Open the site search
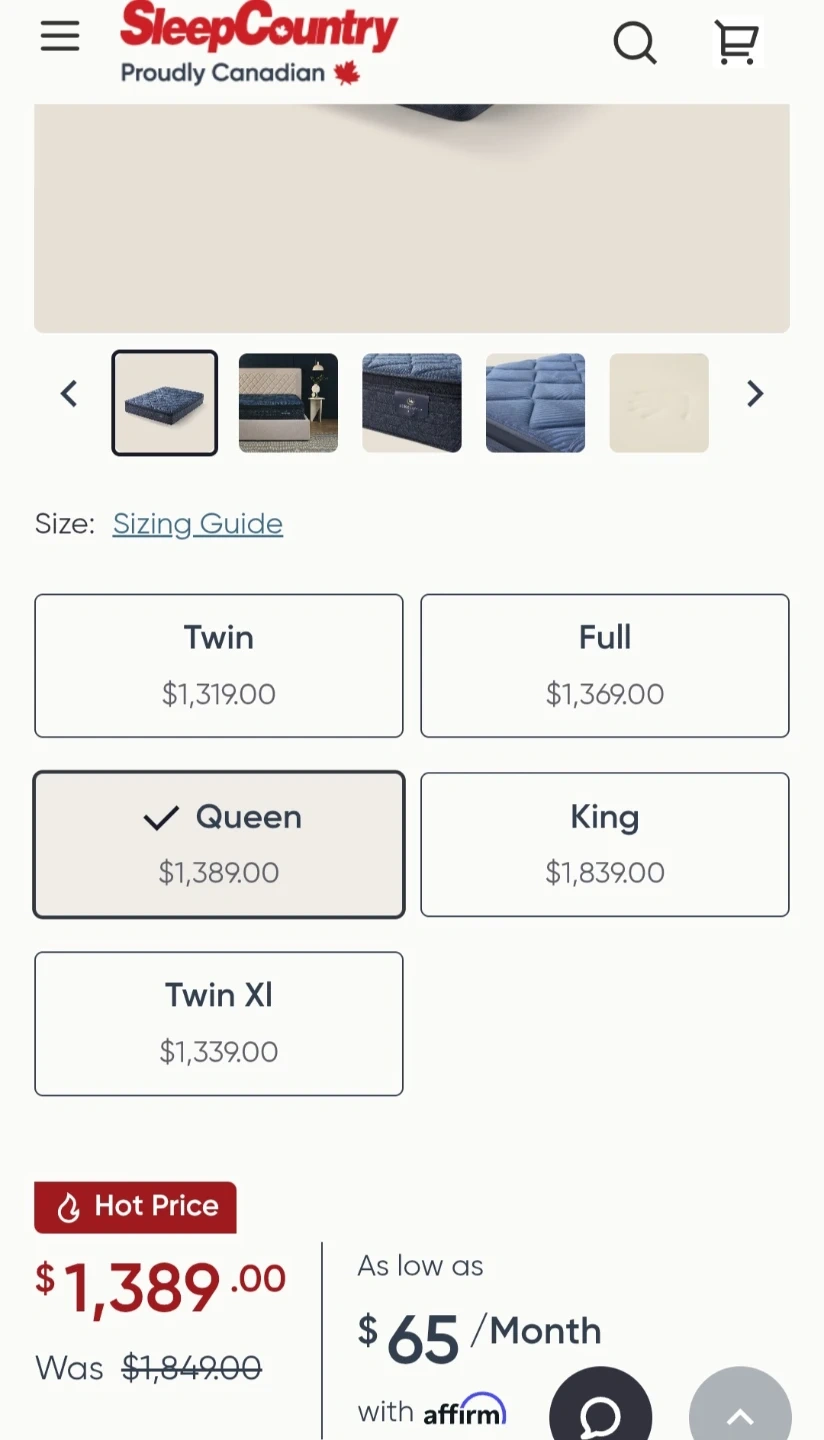The height and width of the screenshot is (1440, 824). [x=634, y=43]
